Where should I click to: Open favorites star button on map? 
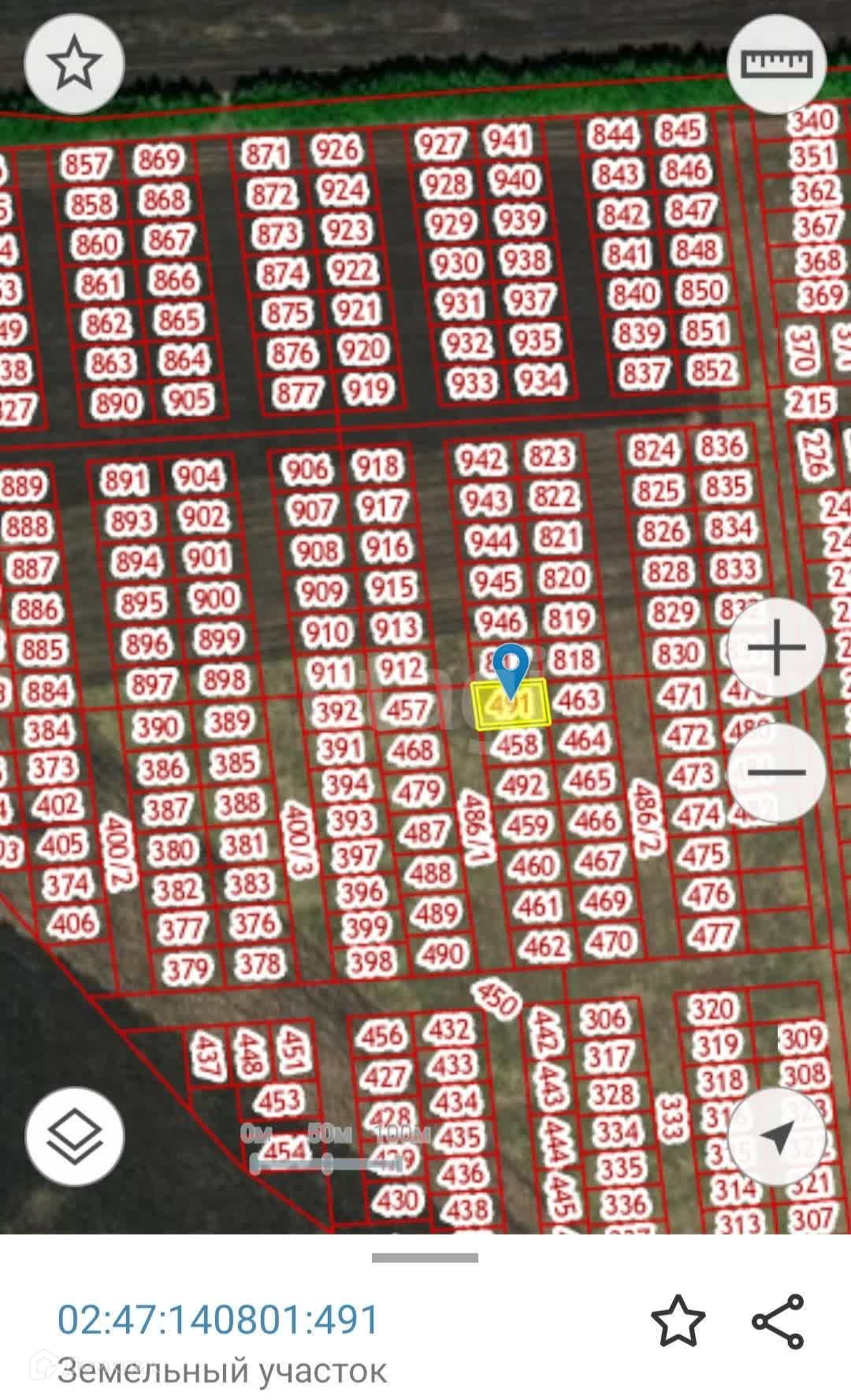tap(75, 65)
